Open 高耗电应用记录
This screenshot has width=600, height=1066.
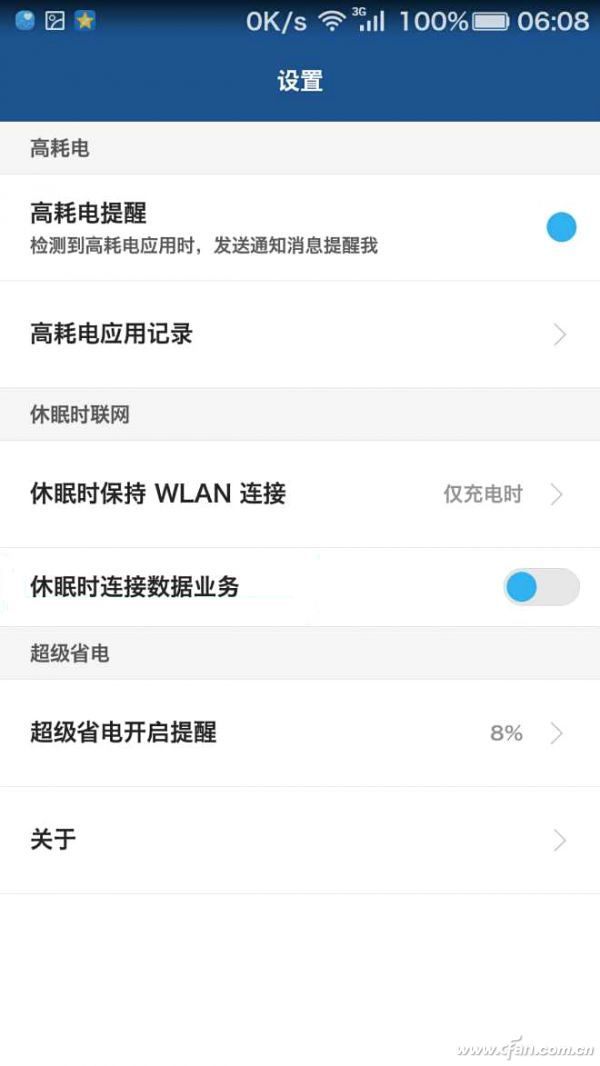click(x=300, y=334)
